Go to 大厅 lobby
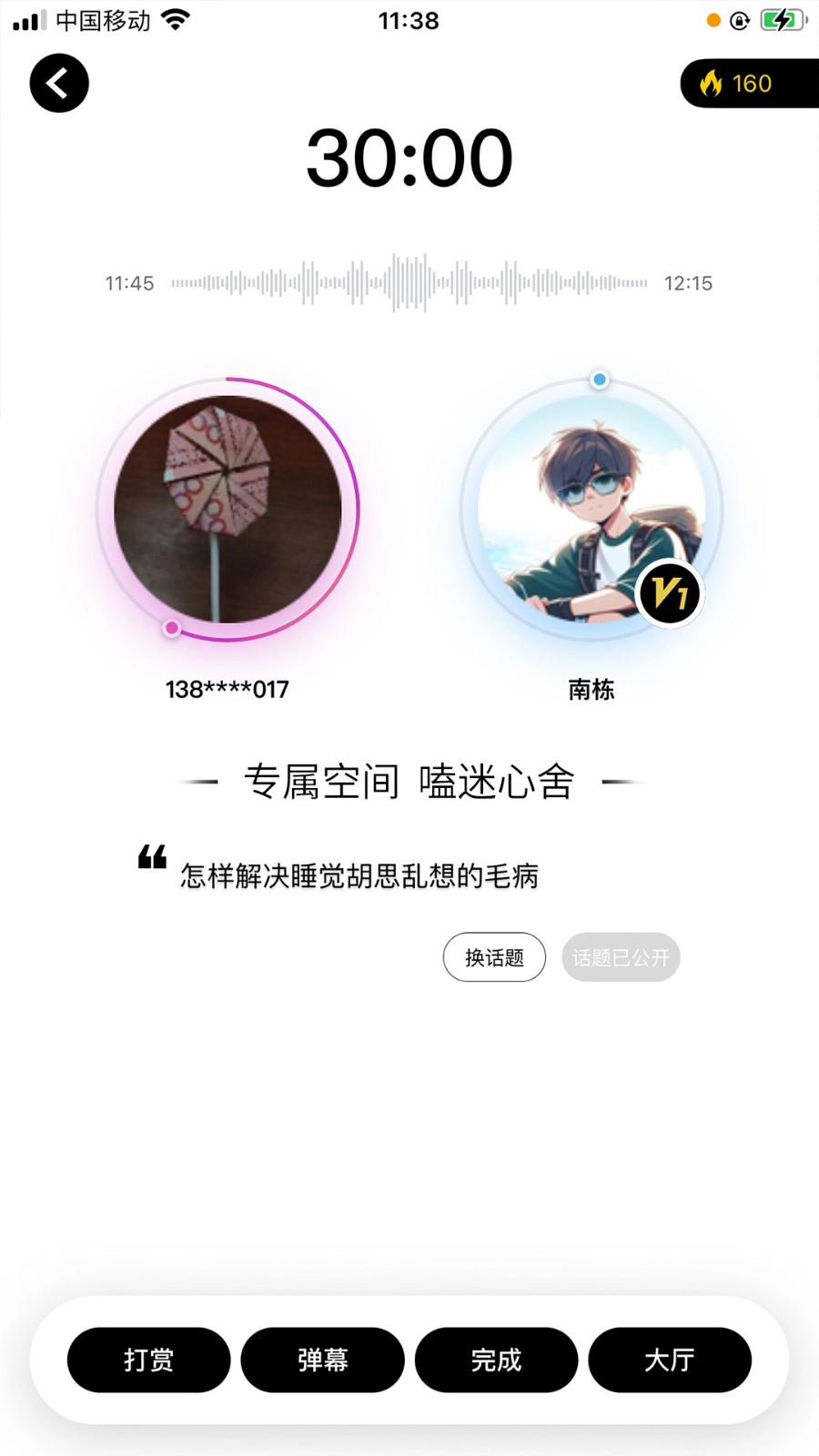 pyautogui.click(x=670, y=1360)
